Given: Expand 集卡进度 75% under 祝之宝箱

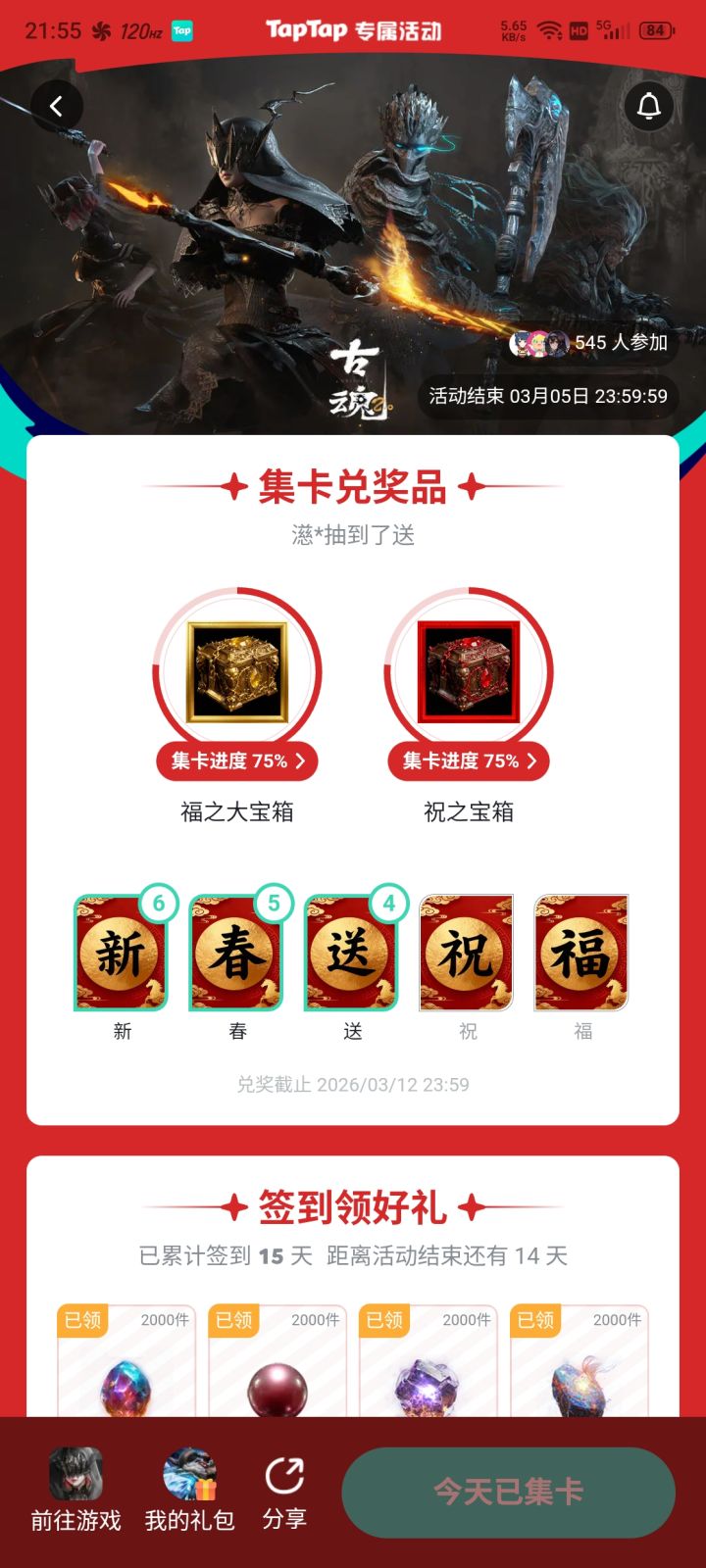Looking at the screenshot, I should point(468,761).
